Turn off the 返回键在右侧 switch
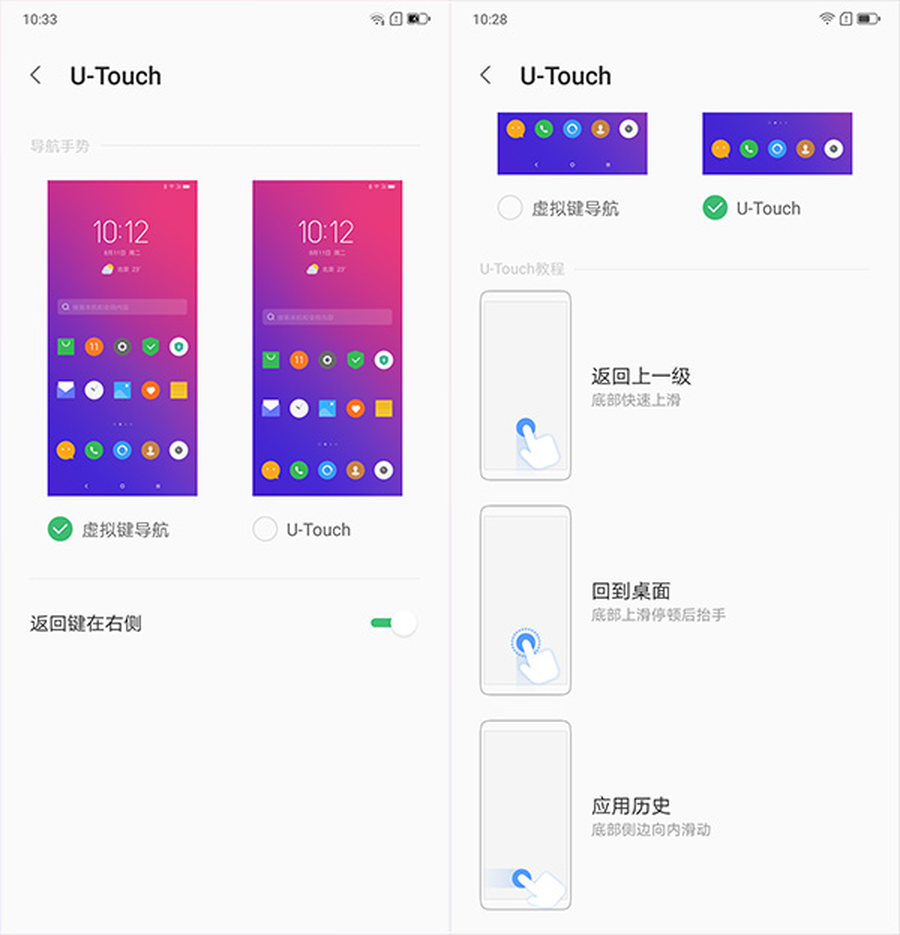Image resolution: width=900 pixels, height=935 pixels. 393,623
